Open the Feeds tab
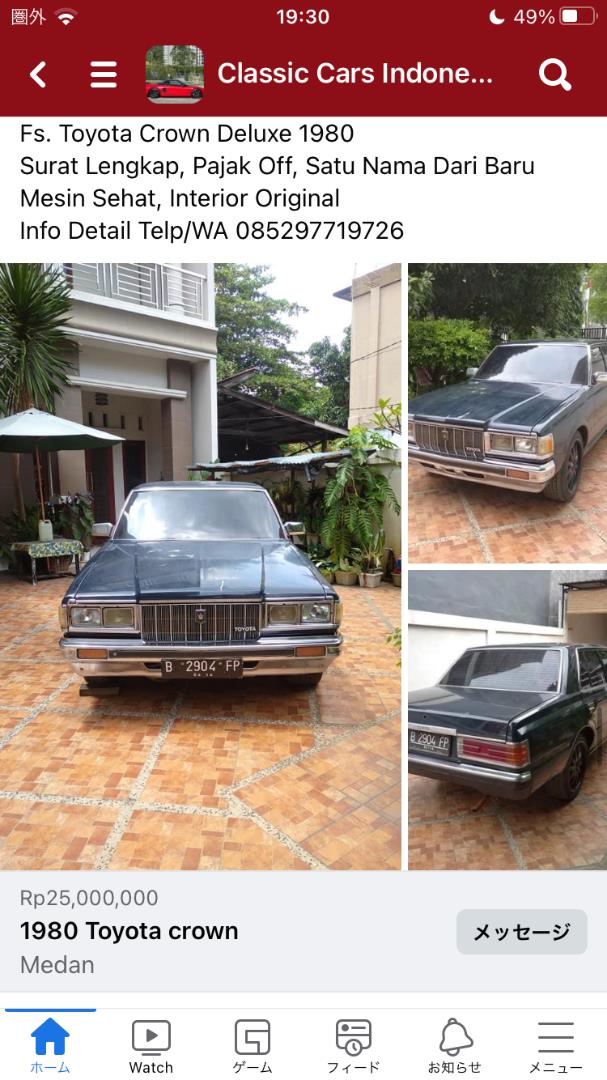607x1080 pixels. 353,1045
